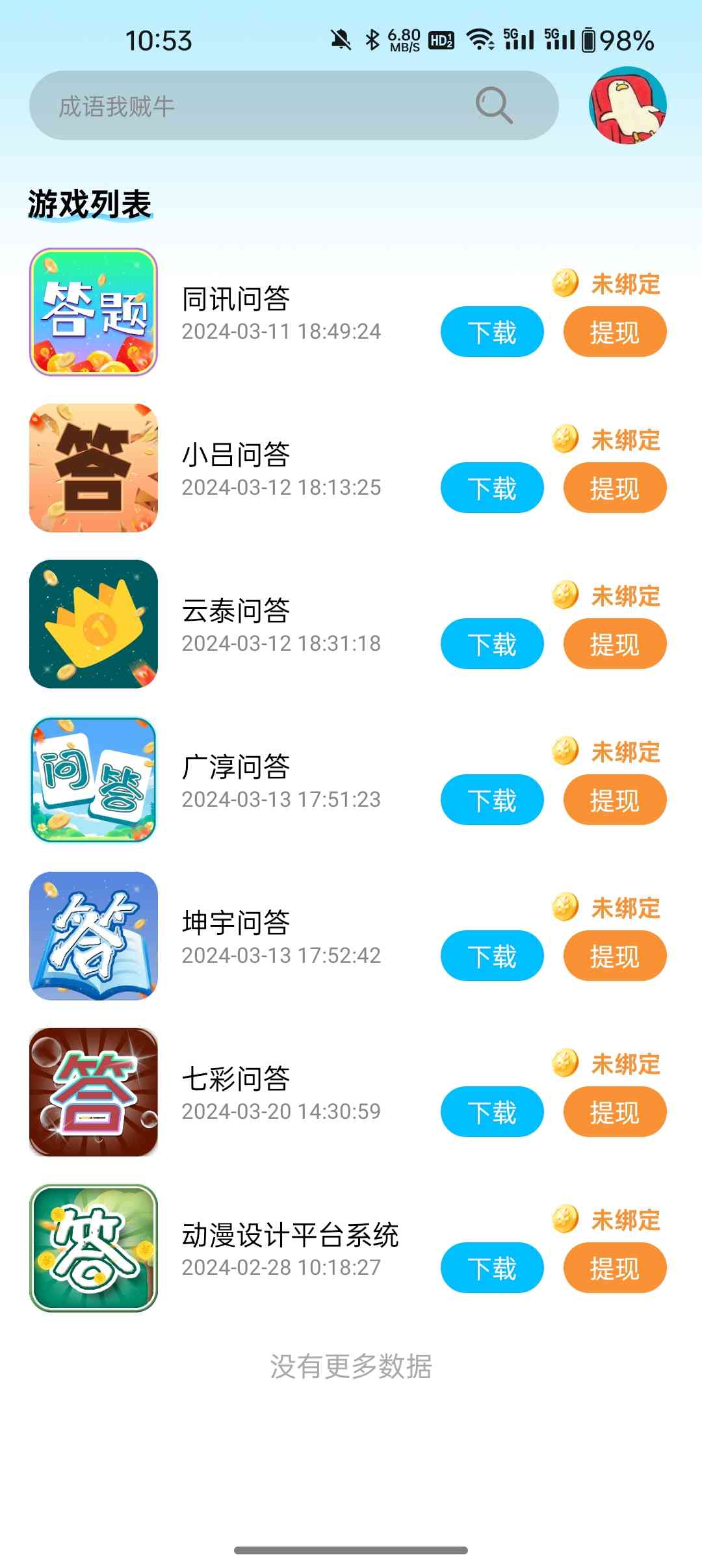Tap 提现 beside 广淳问答
Screen dimensions: 702x1568
[614, 800]
